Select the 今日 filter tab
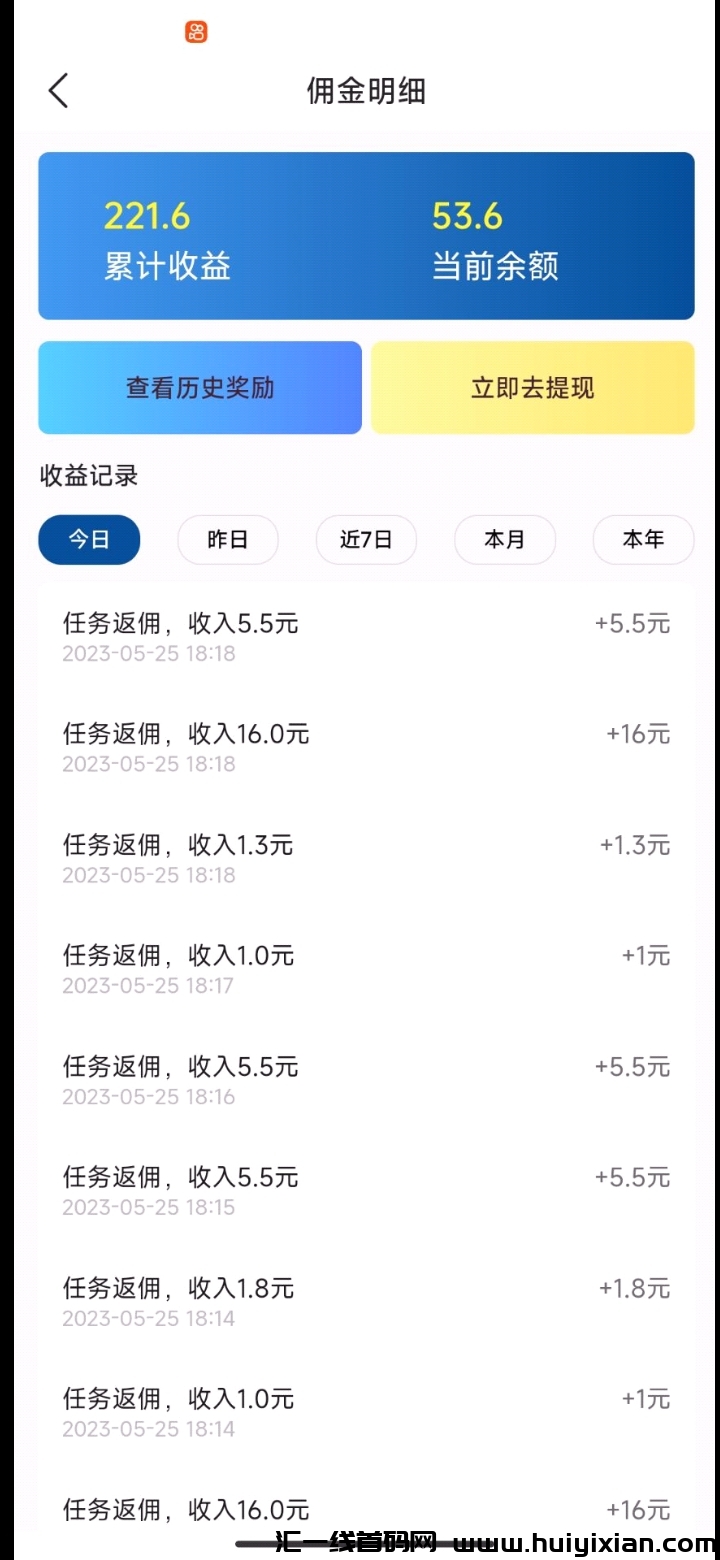Screen dimensions: 720x1560 (x=89, y=540)
